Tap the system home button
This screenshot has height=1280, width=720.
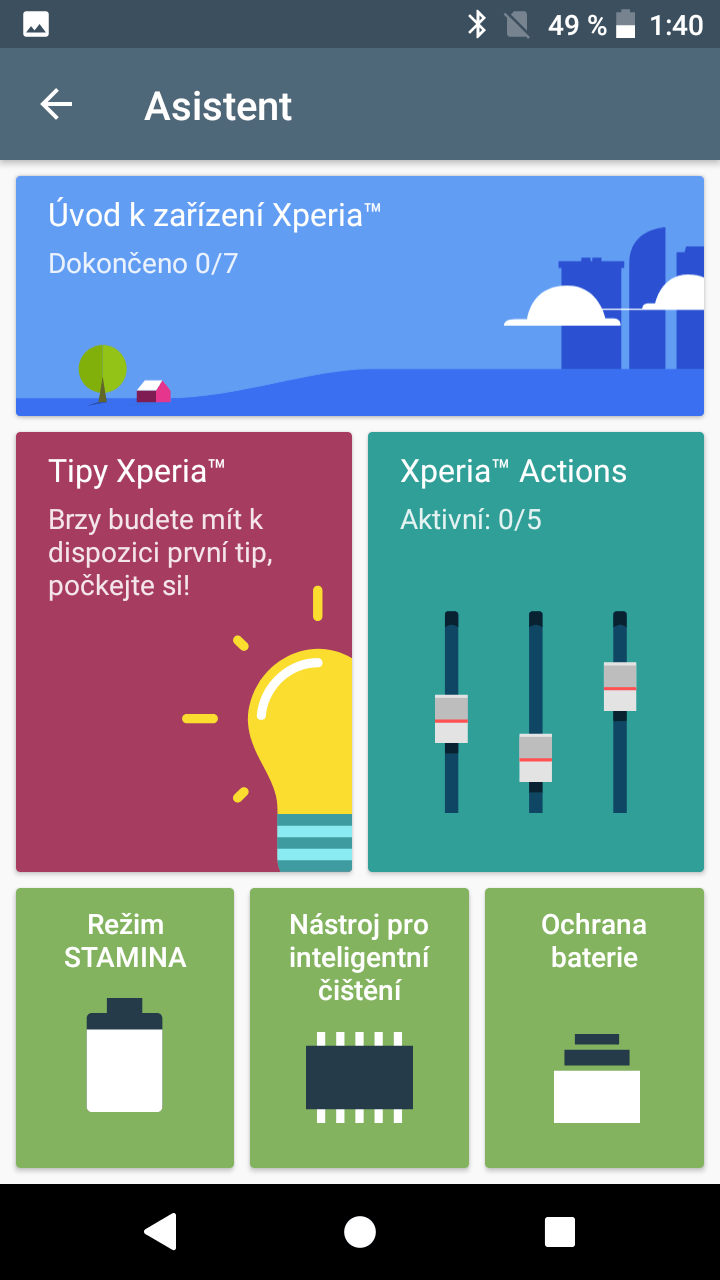[x=360, y=1232]
